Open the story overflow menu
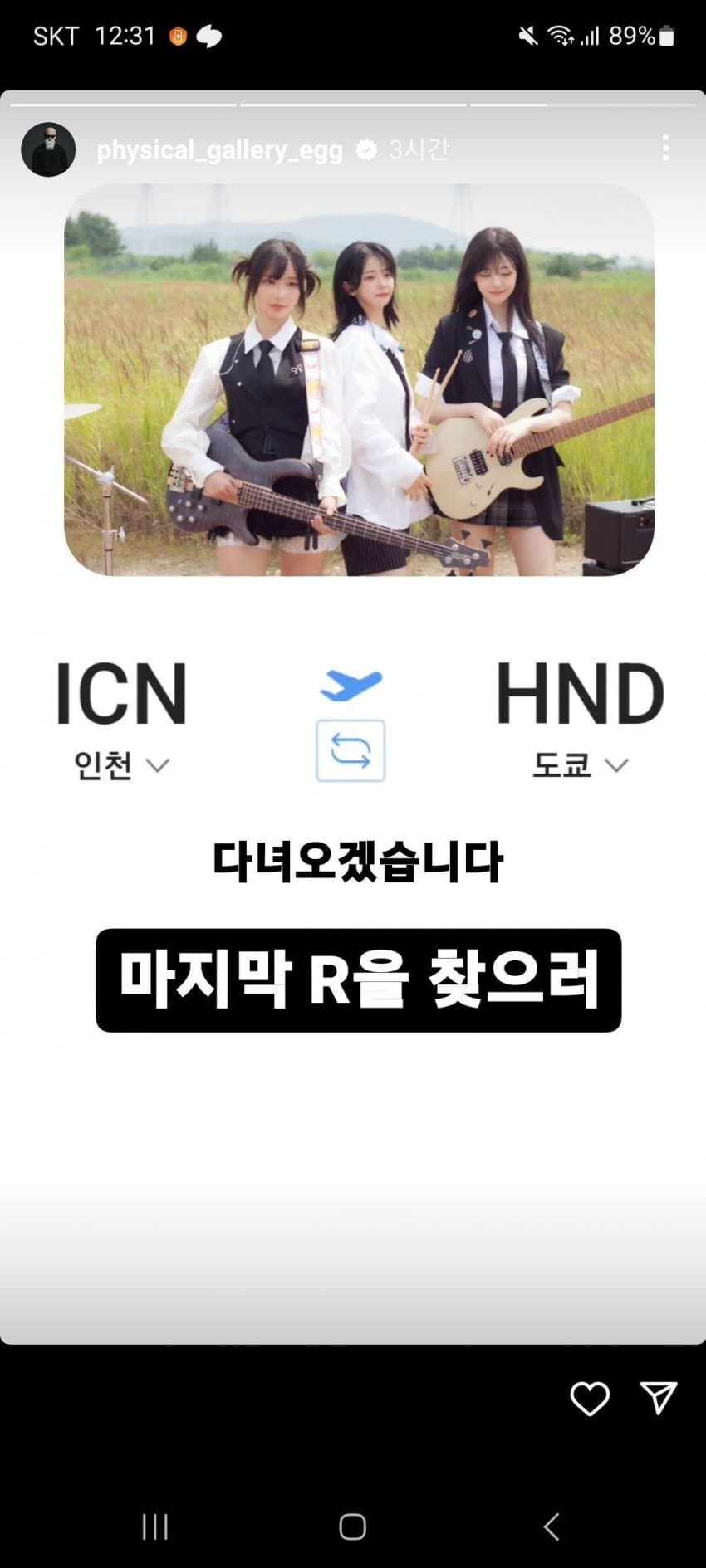The image size is (706, 1568). pyautogui.click(x=665, y=149)
